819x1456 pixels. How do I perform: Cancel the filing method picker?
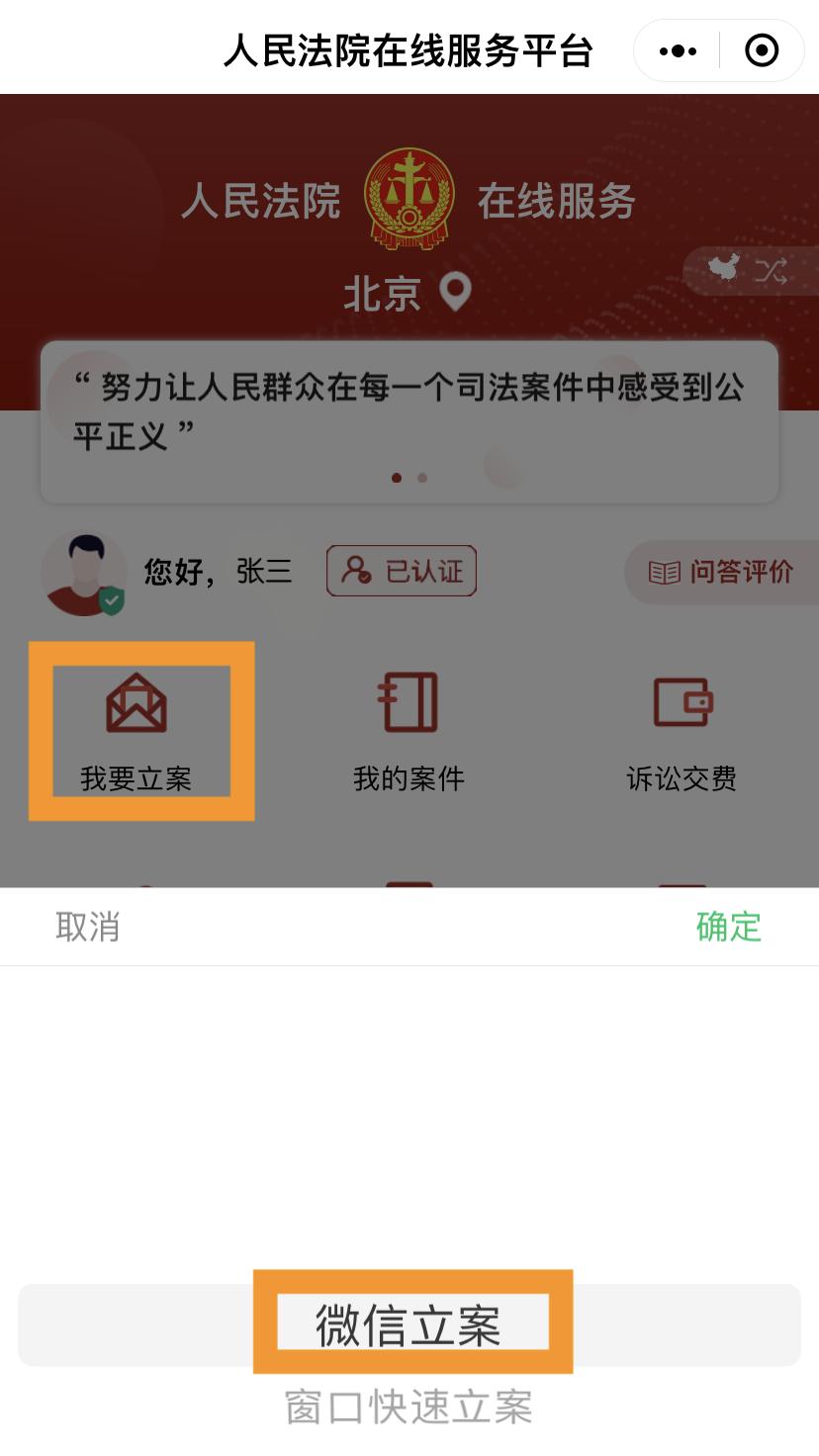click(87, 927)
